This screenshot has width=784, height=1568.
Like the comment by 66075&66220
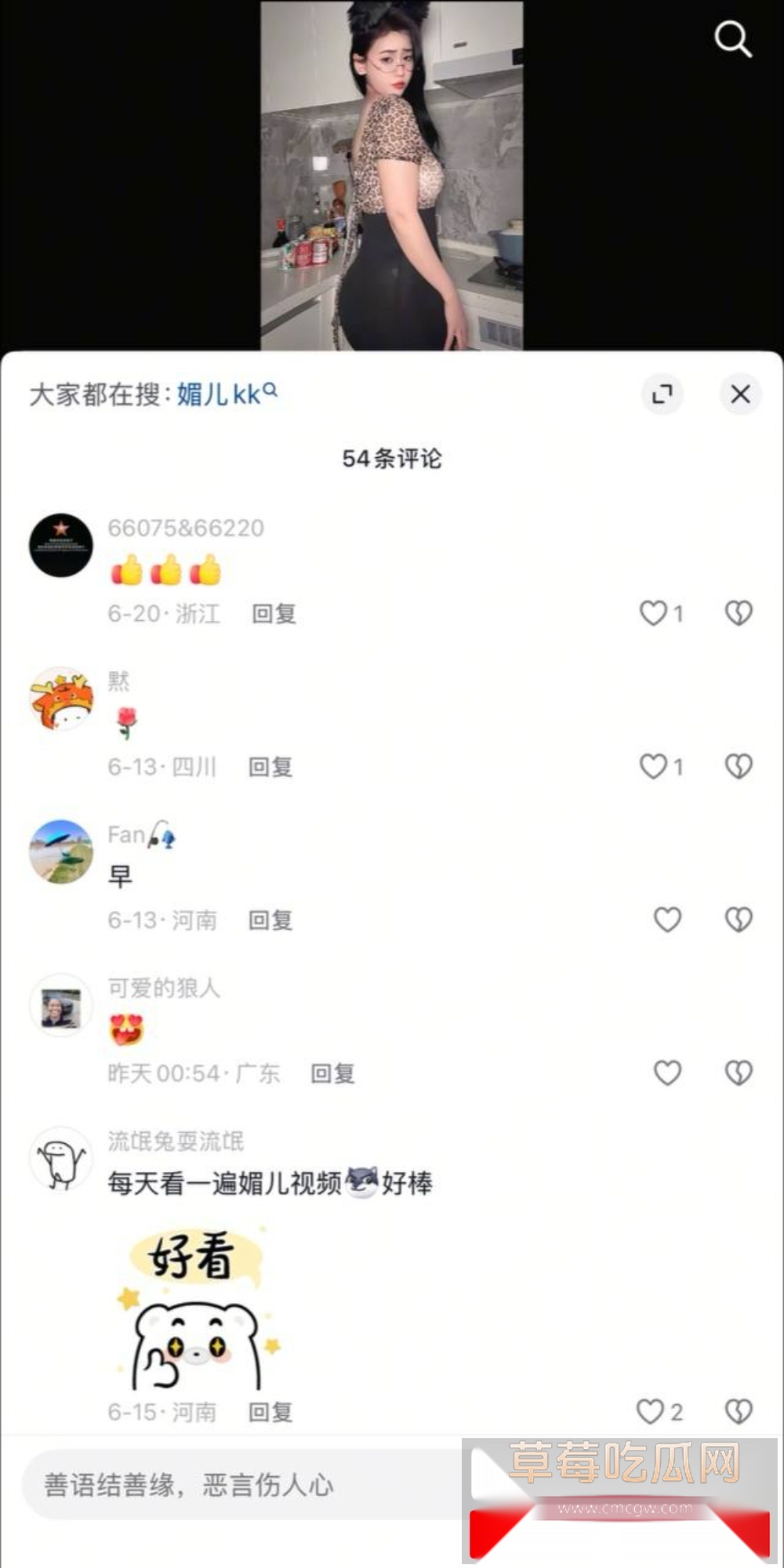[x=653, y=613]
